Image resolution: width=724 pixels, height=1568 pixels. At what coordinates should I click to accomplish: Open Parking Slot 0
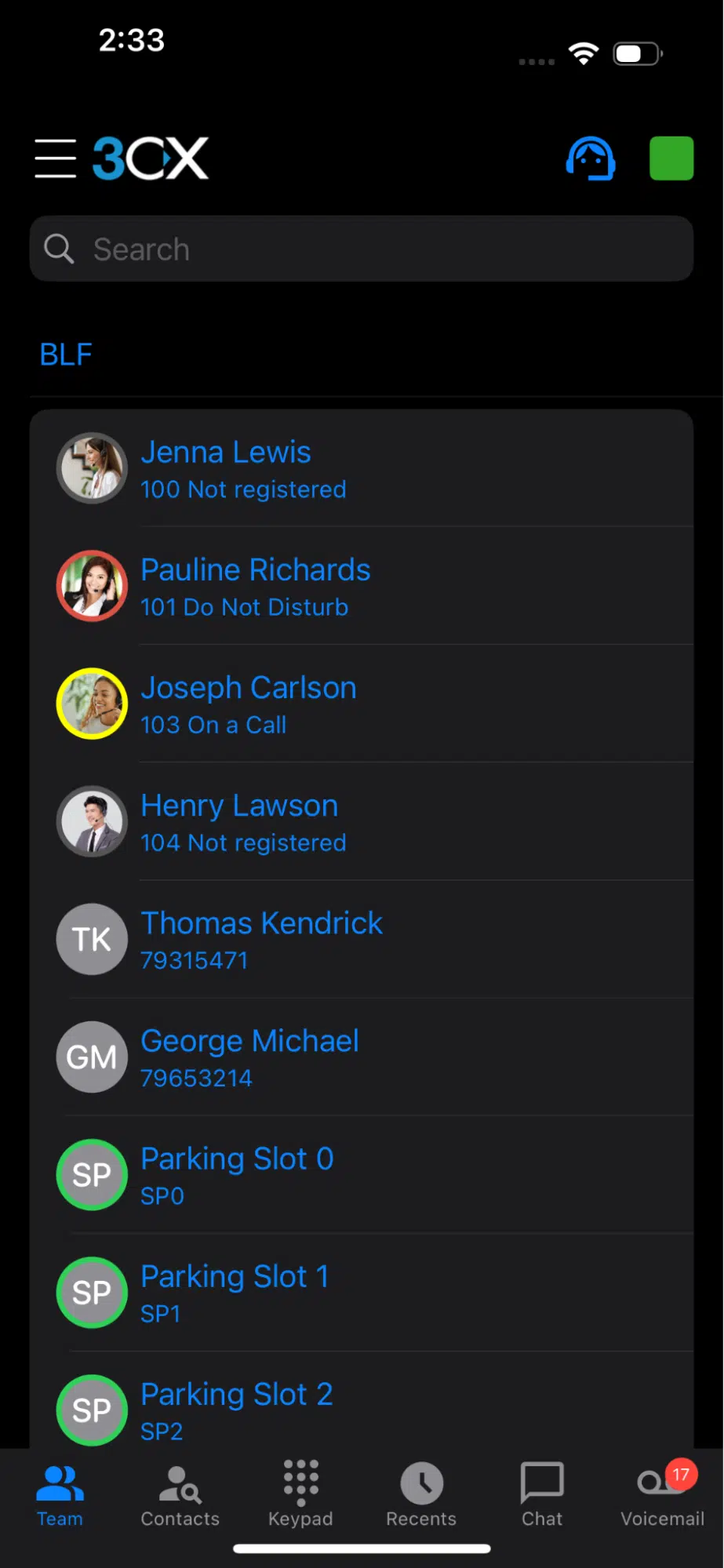362,1174
